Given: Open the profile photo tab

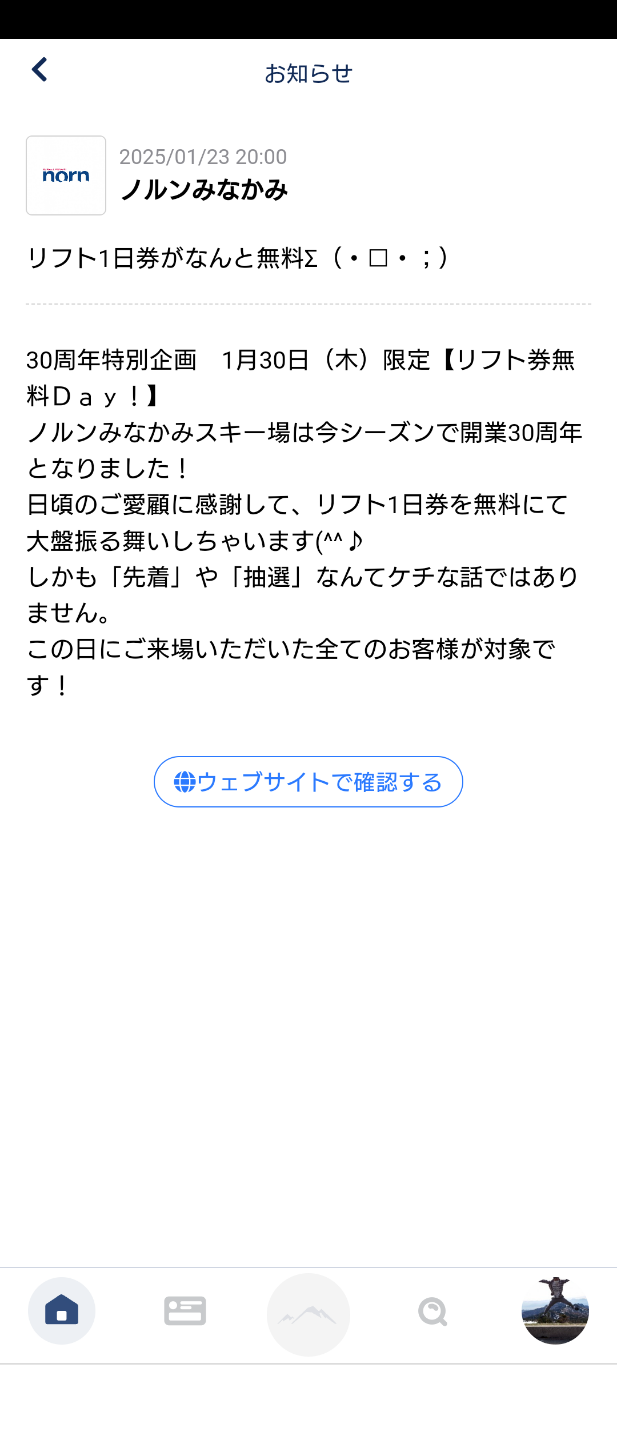Looking at the screenshot, I should [555, 1311].
